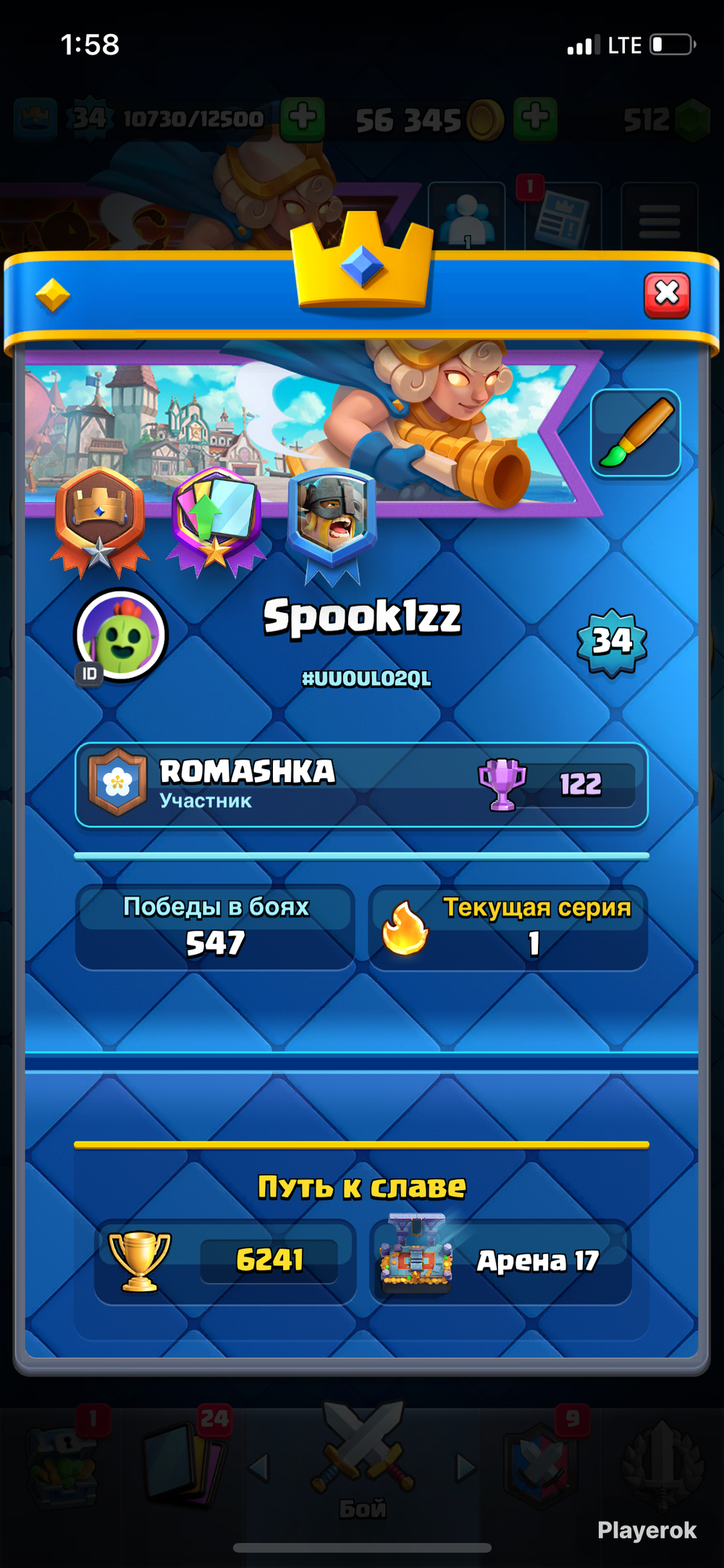Tap the cactus avatar with ID badge
The image size is (724, 1568).
pyautogui.click(x=121, y=636)
